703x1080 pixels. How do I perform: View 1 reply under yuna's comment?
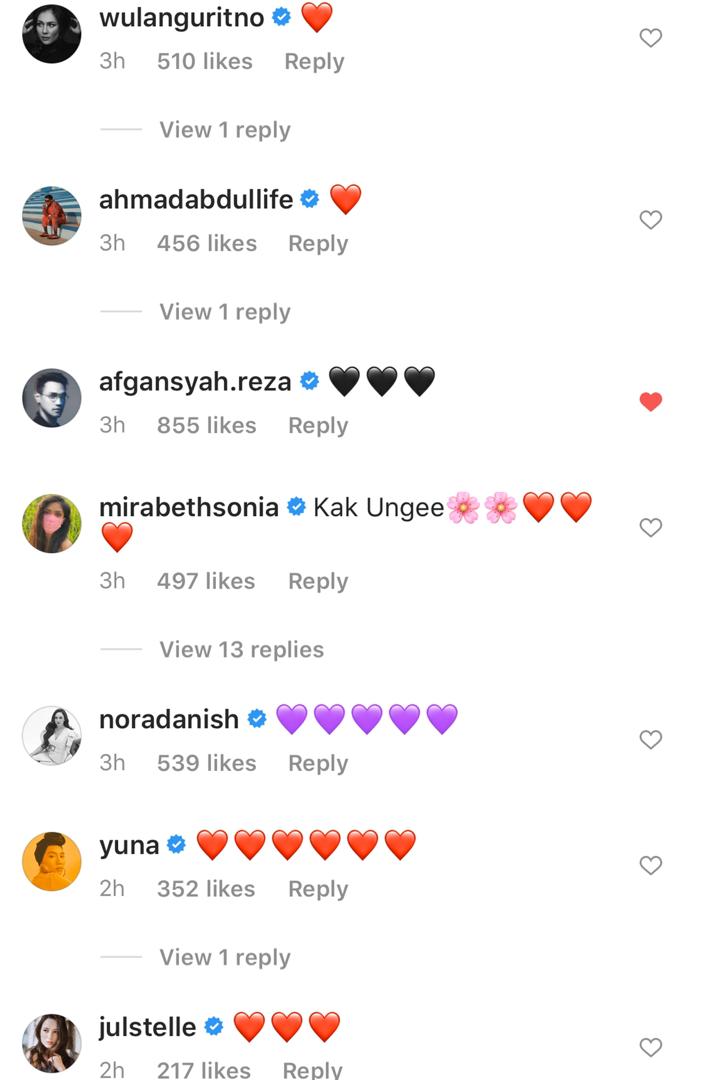tap(225, 957)
